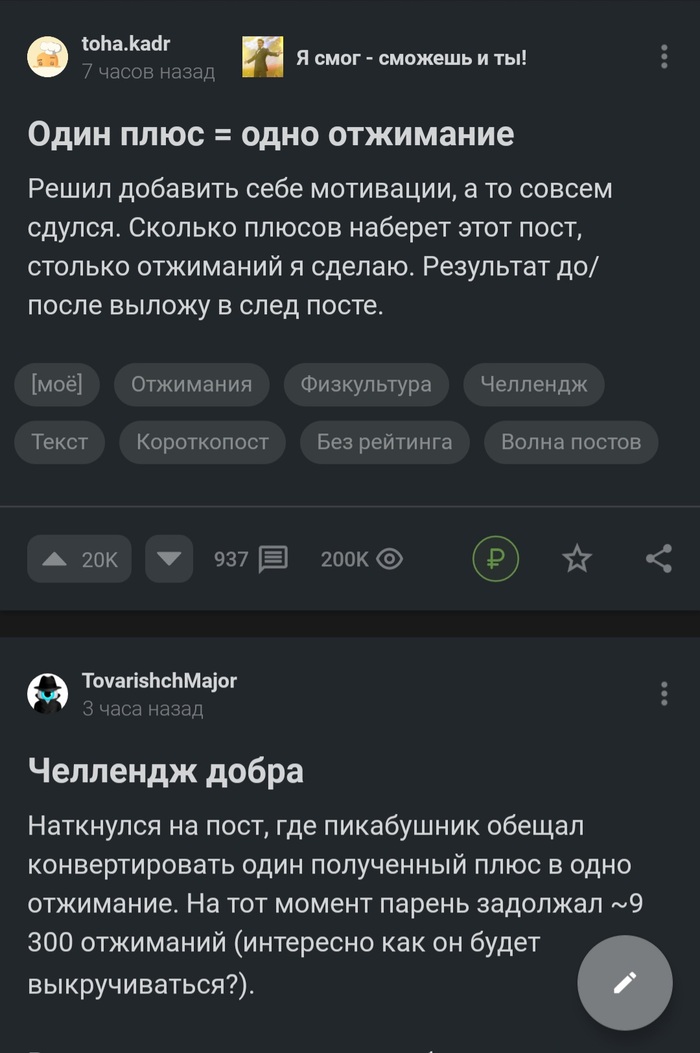Browse posts tagged Челлендж
This screenshot has height=1053, width=700.
(534, 384)
